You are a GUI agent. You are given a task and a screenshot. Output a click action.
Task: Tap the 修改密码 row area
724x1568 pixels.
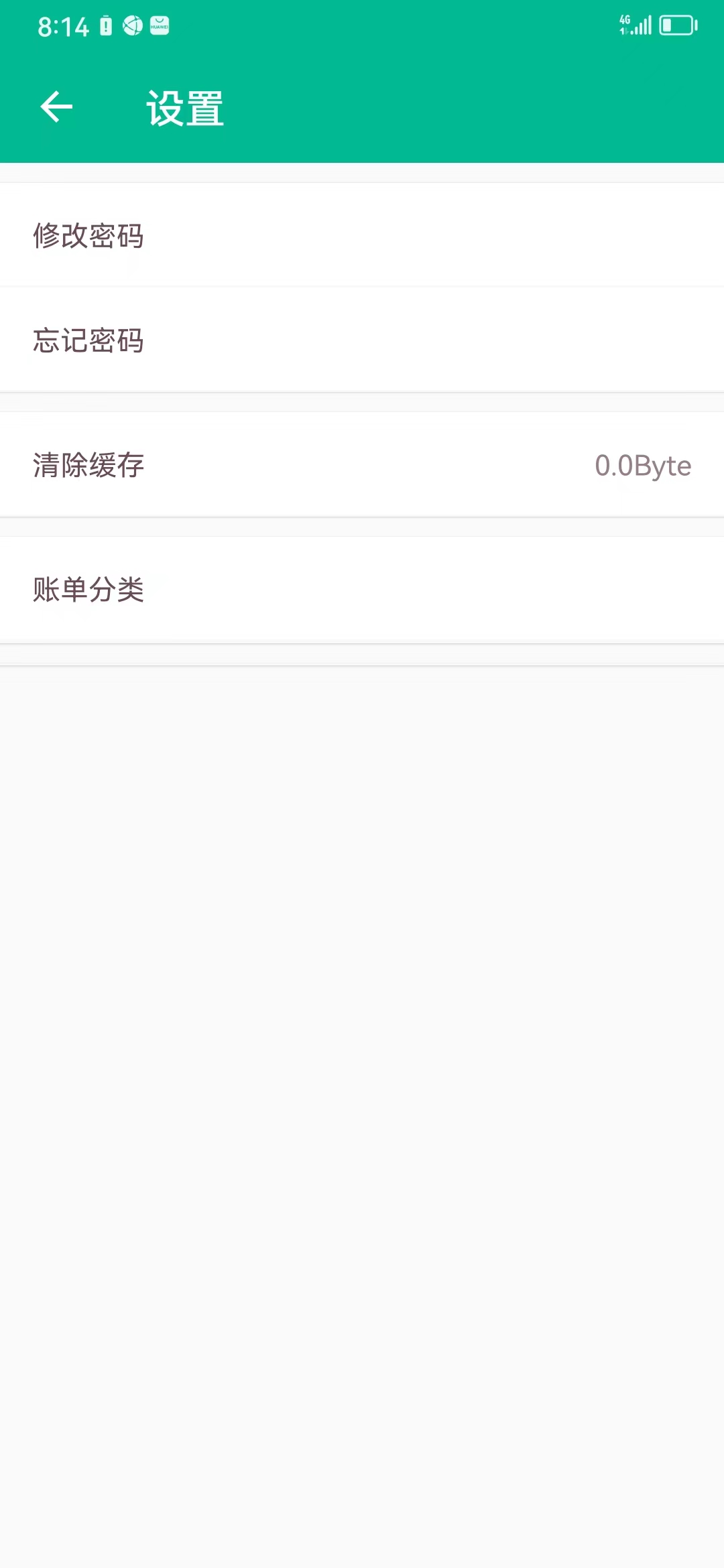[362, 235]
